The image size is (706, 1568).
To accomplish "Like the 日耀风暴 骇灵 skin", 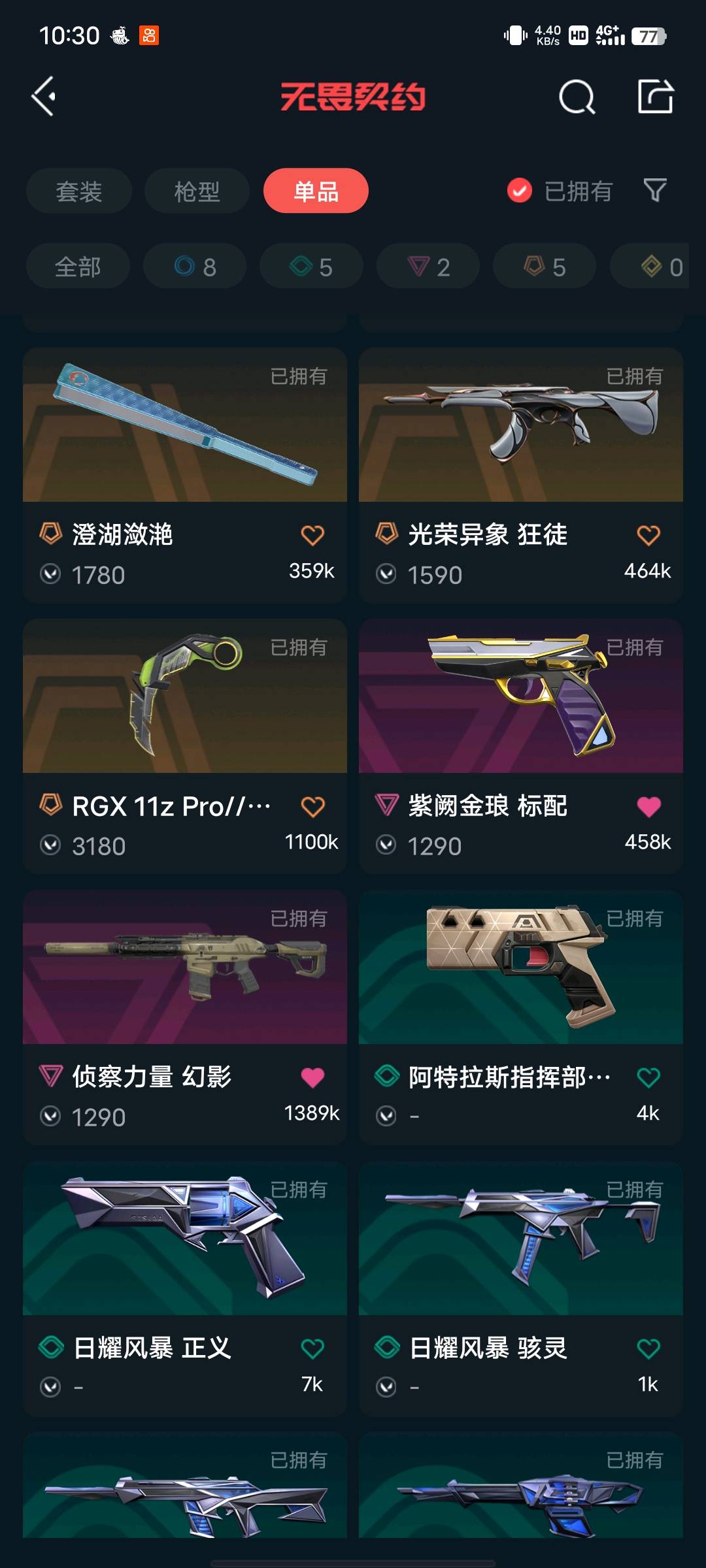I will (x=648, y=1348).
